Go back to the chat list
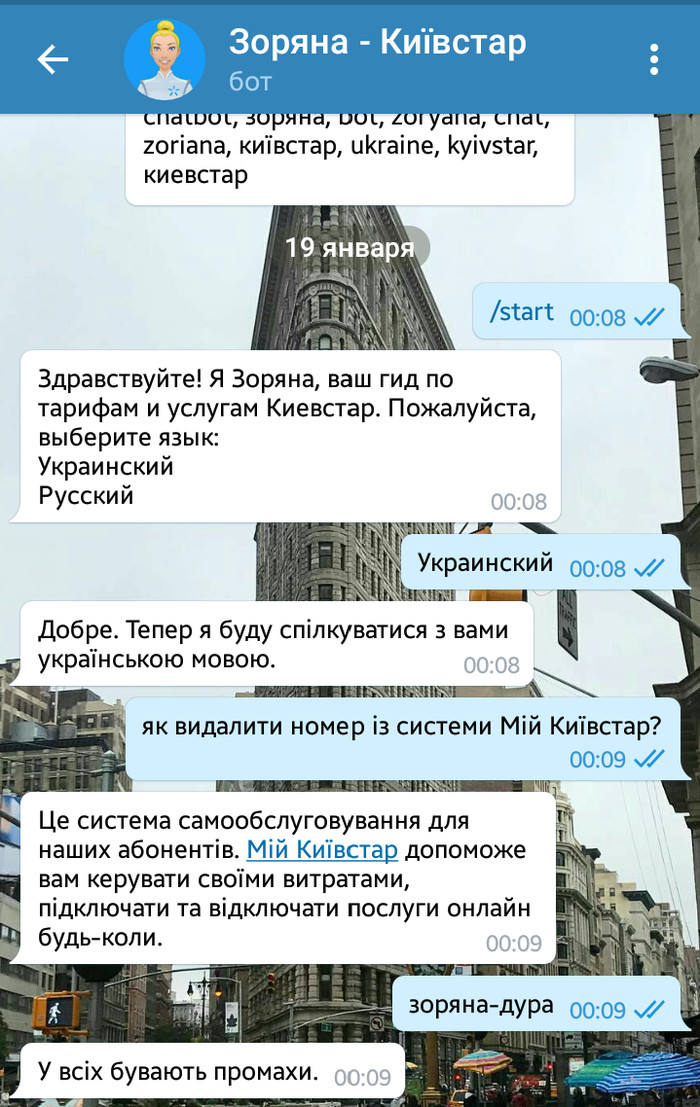 (x=52, y=60)
